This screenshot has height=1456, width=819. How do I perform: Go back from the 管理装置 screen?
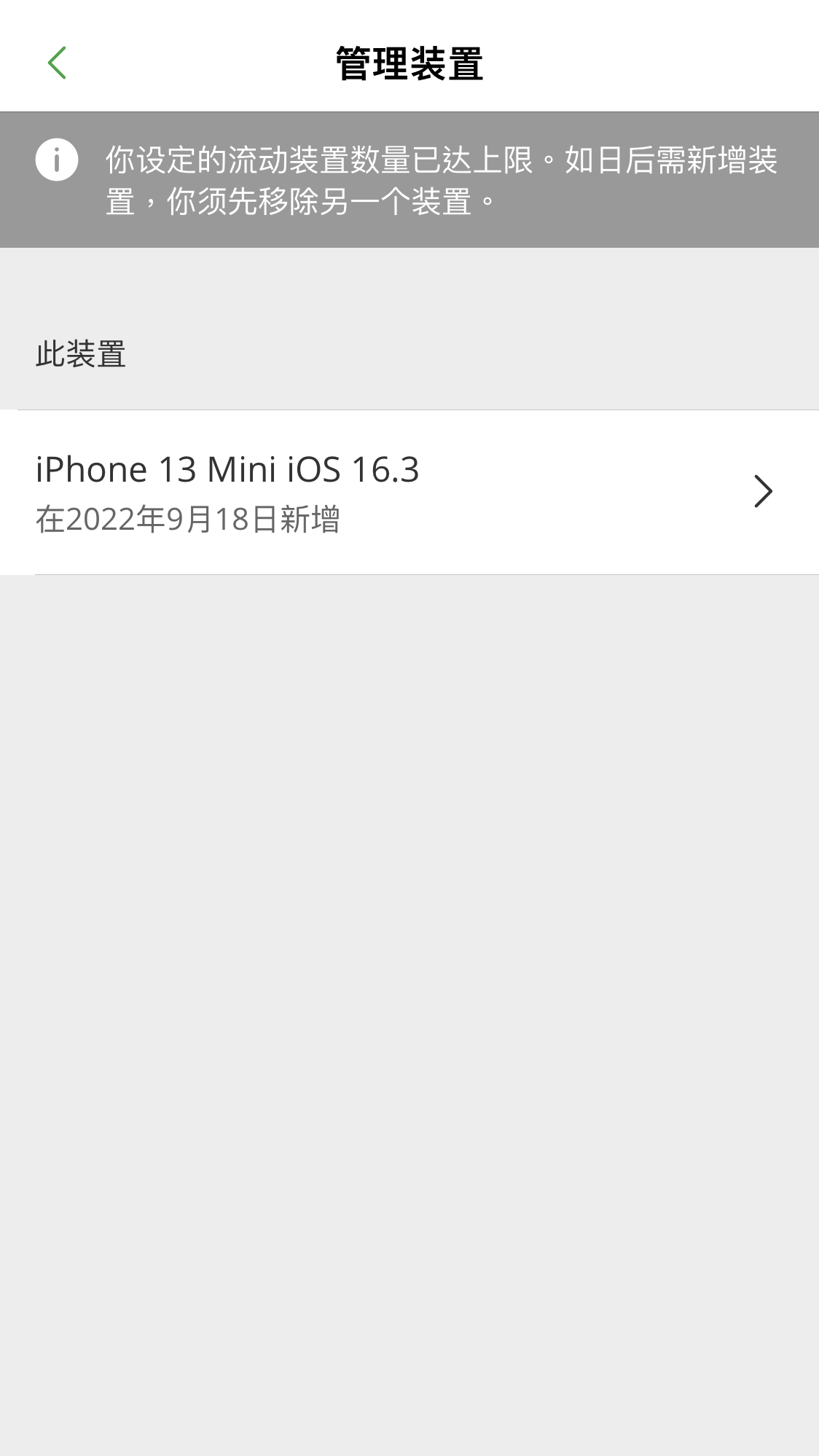click(x=57, y=63)
